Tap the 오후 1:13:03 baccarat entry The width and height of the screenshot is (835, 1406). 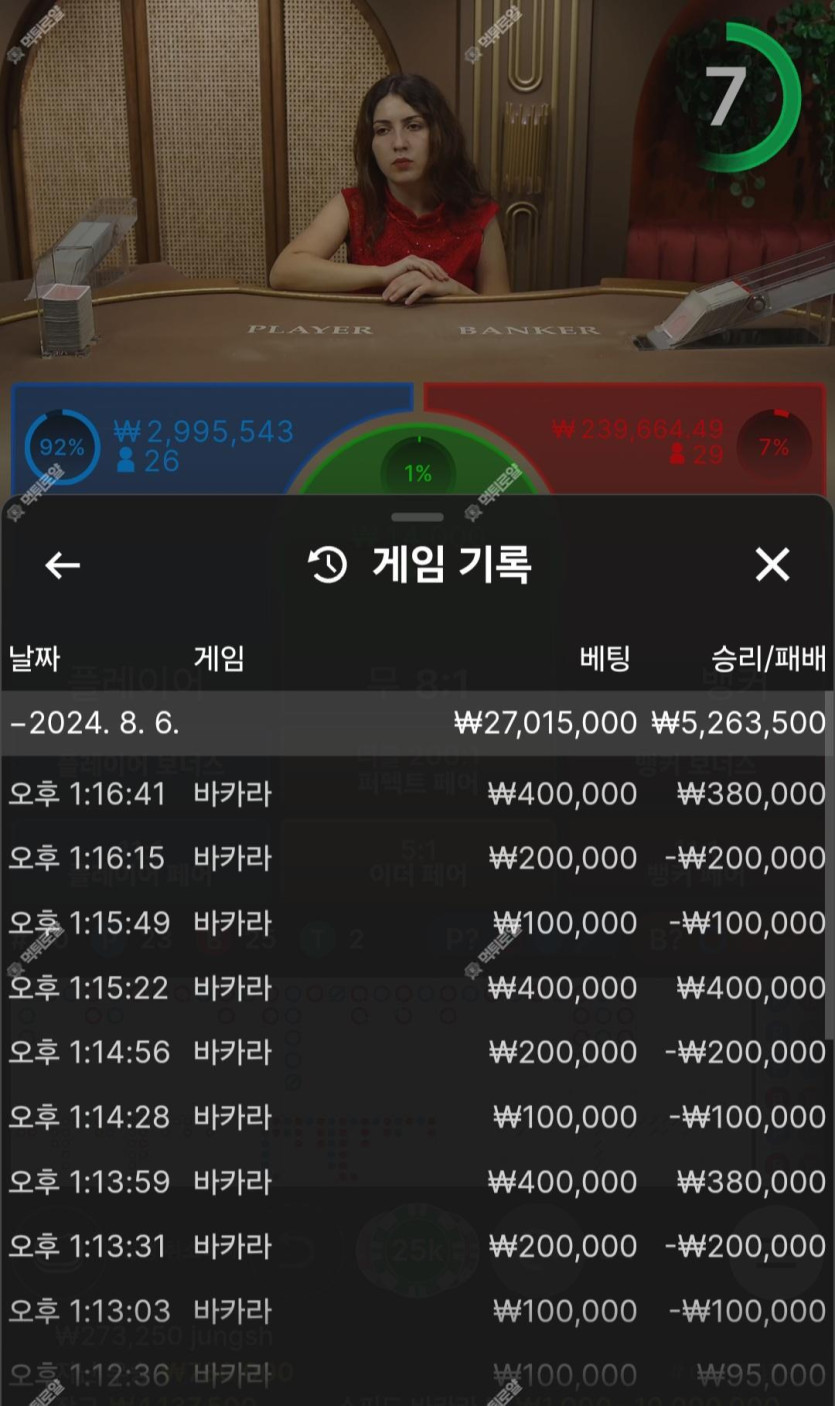(417, 1311)
